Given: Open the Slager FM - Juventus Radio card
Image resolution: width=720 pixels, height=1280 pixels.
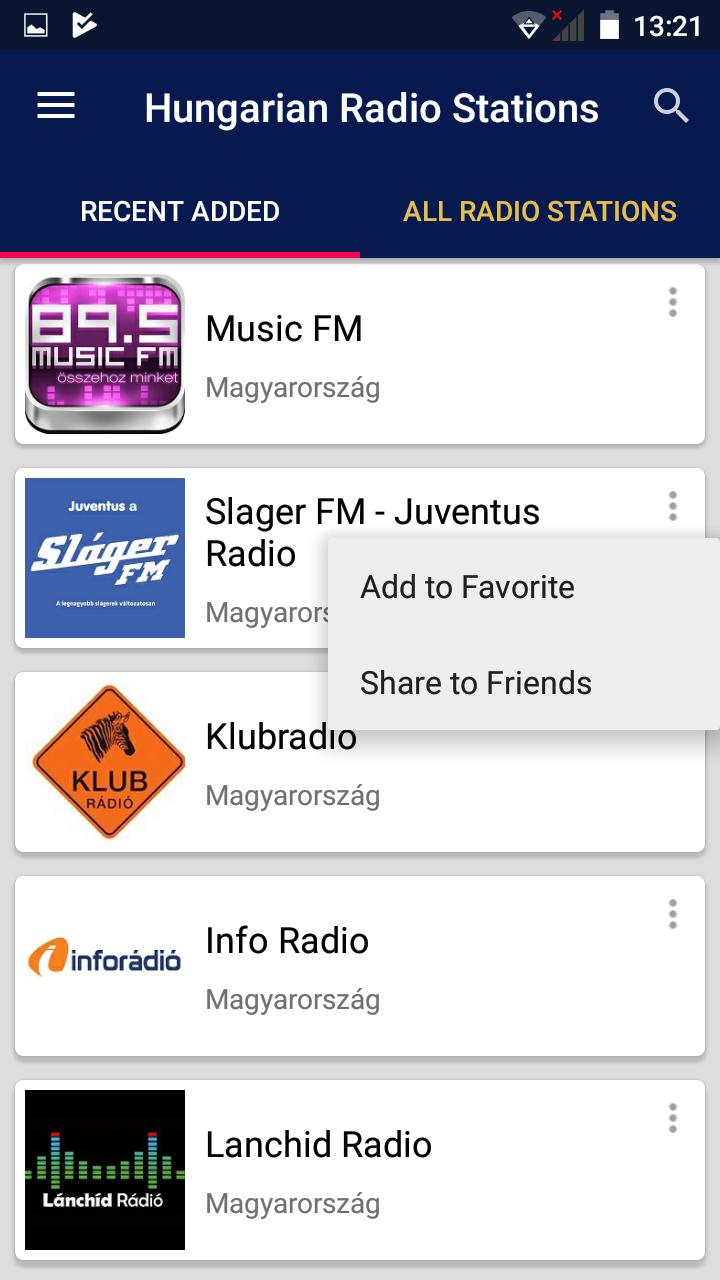Looking at the screenshot, I should (x=170, y=558).
